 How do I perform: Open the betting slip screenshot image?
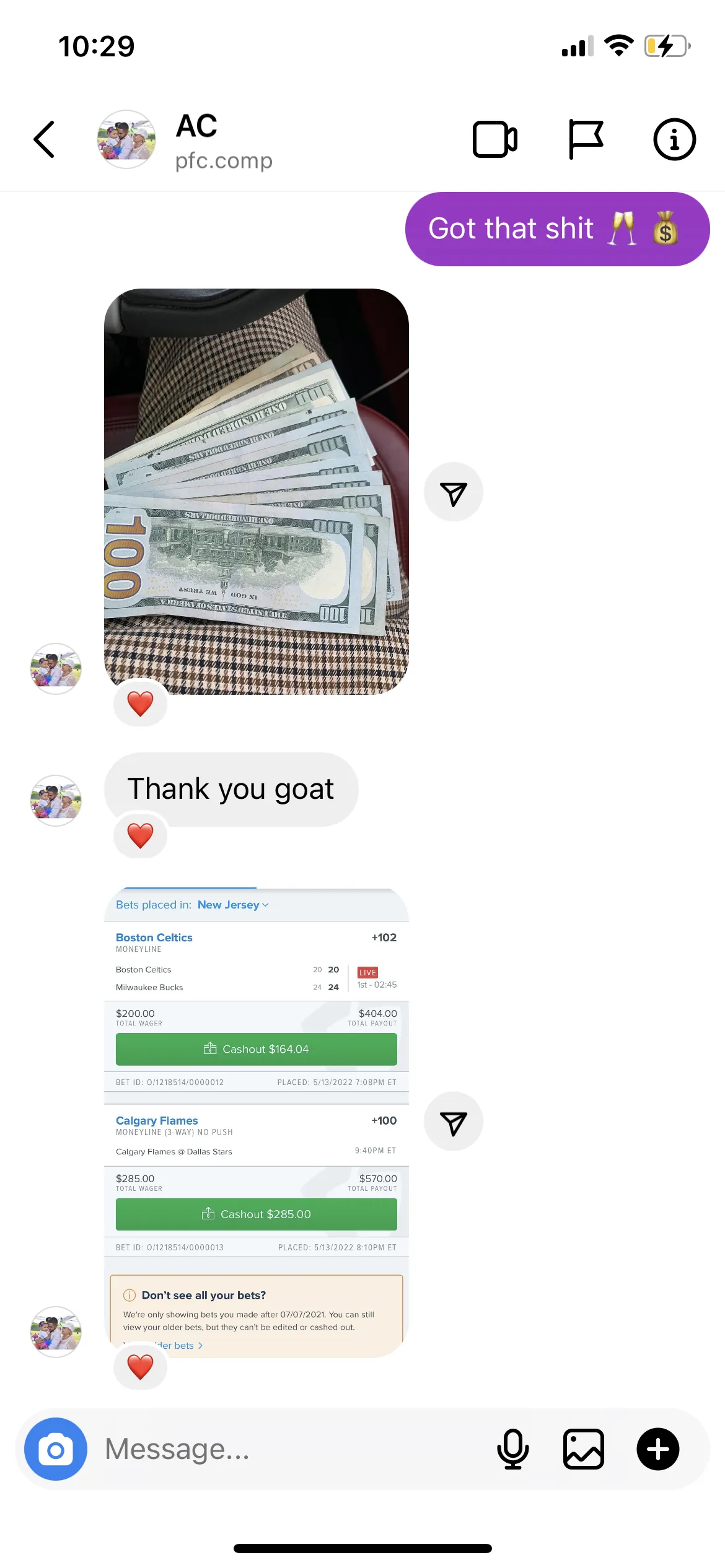(x=257, y=1123)
